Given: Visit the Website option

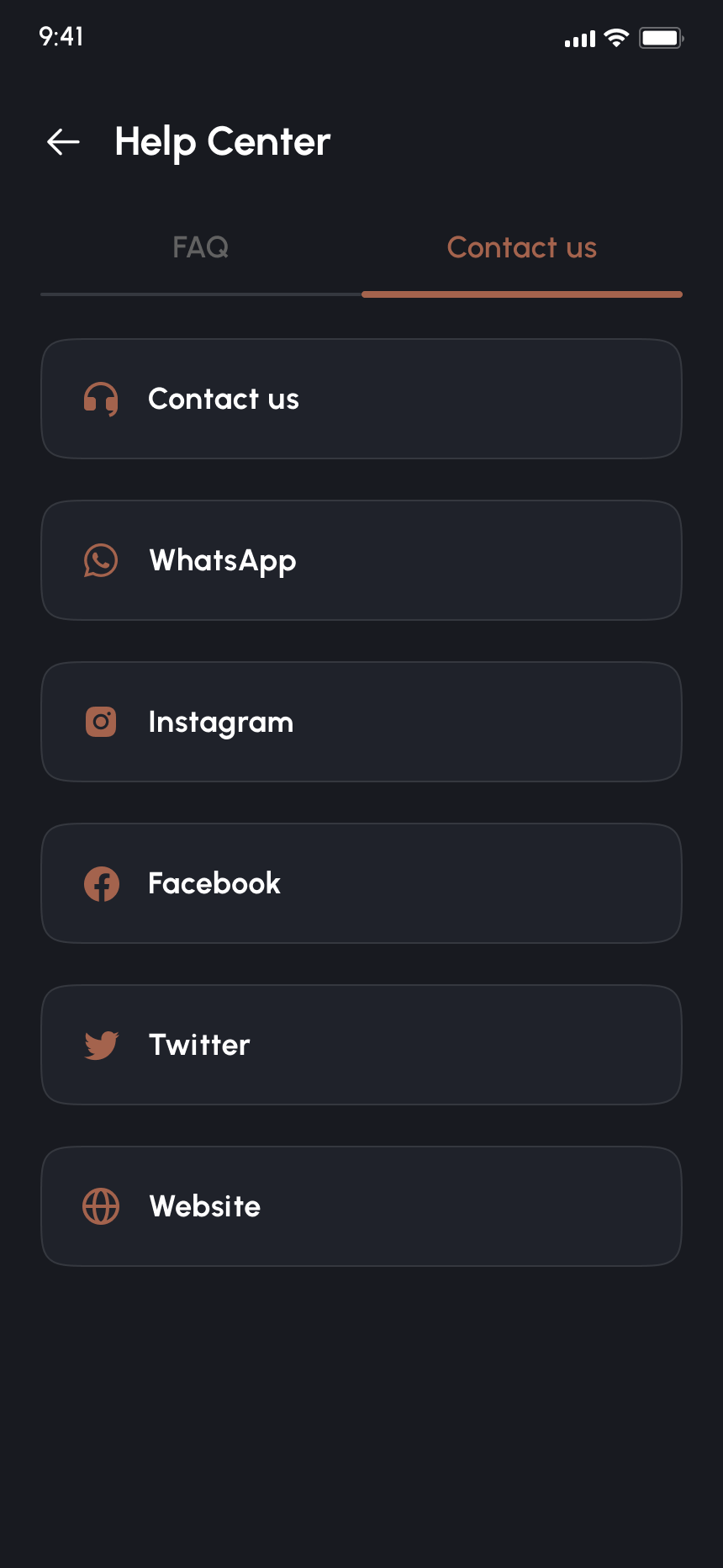Looking at the screenshot, I should pyautogui.click(x=361, y=1206).
